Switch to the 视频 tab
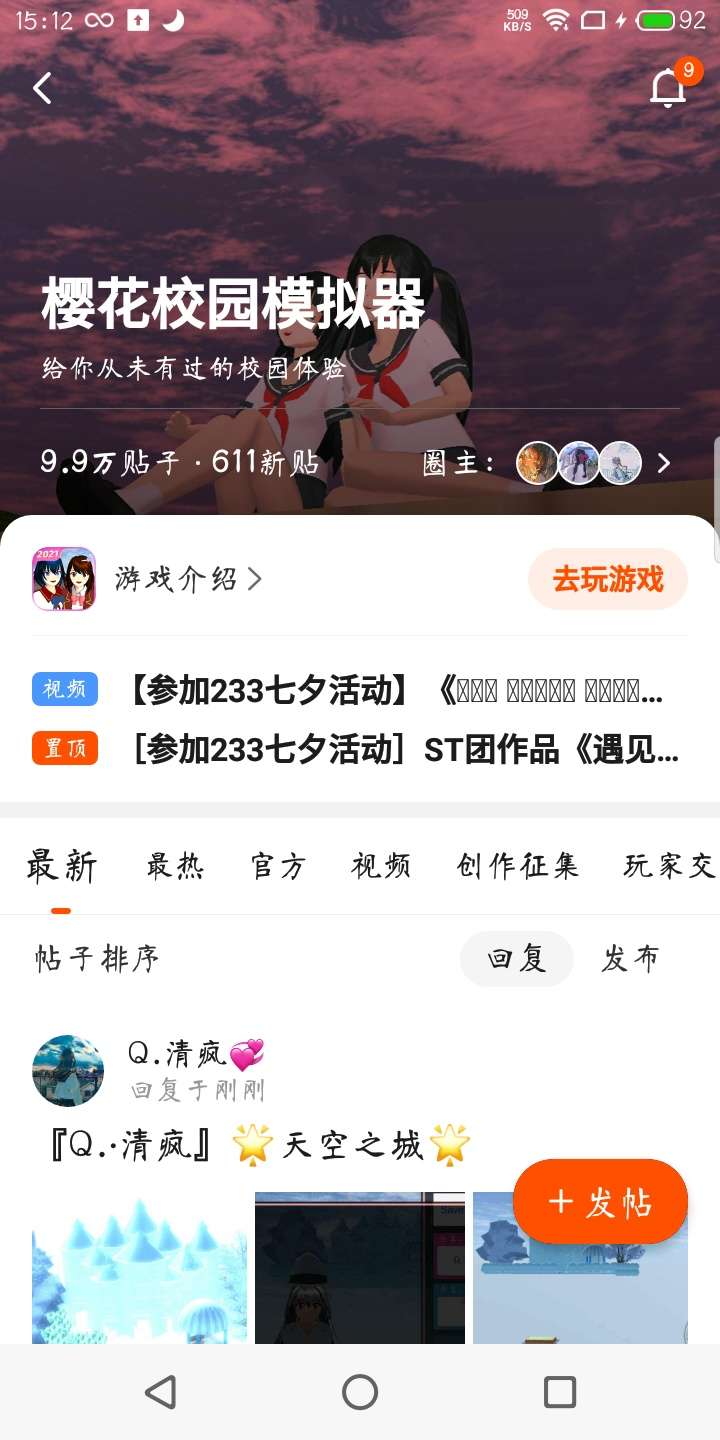Viewport: 720px width, 1440px height. coord(381,866)
